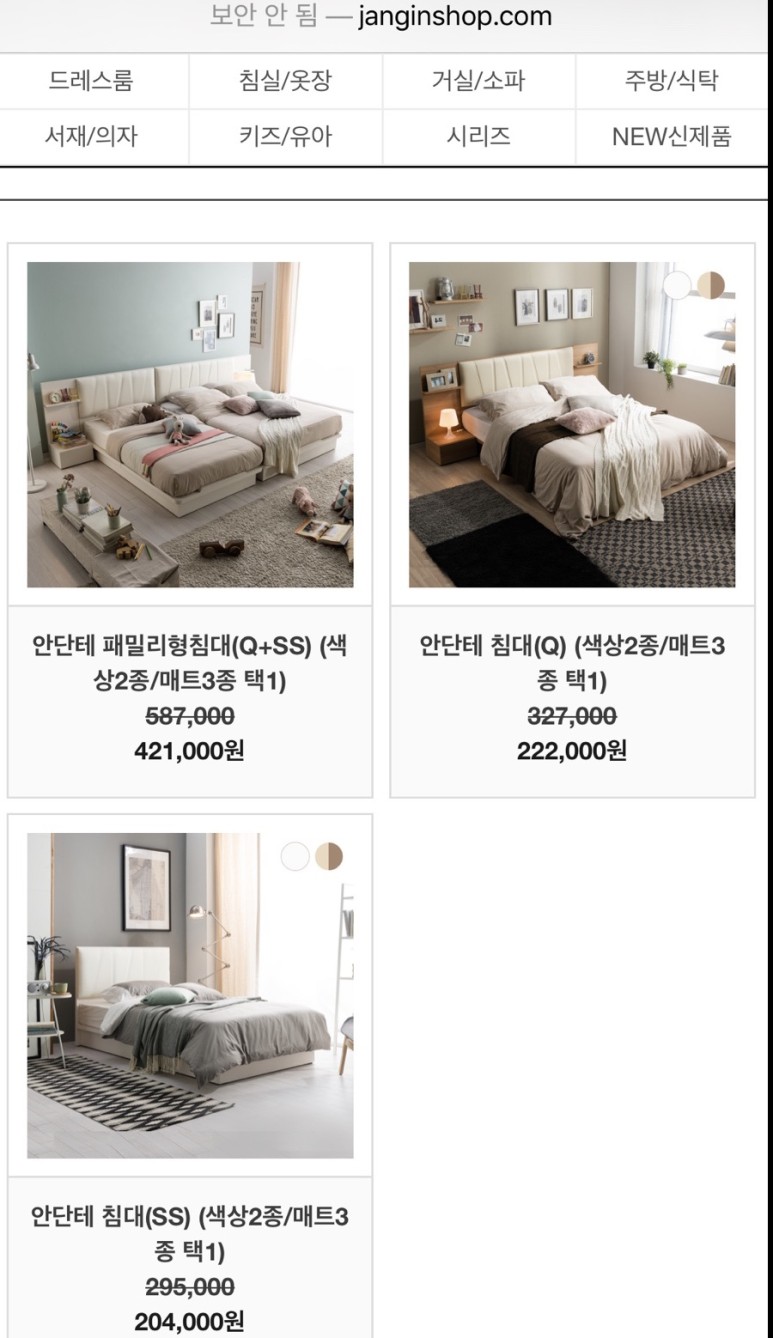
Task: Open the 드레스룸 category menu
Action: click(x=93, y=83)
